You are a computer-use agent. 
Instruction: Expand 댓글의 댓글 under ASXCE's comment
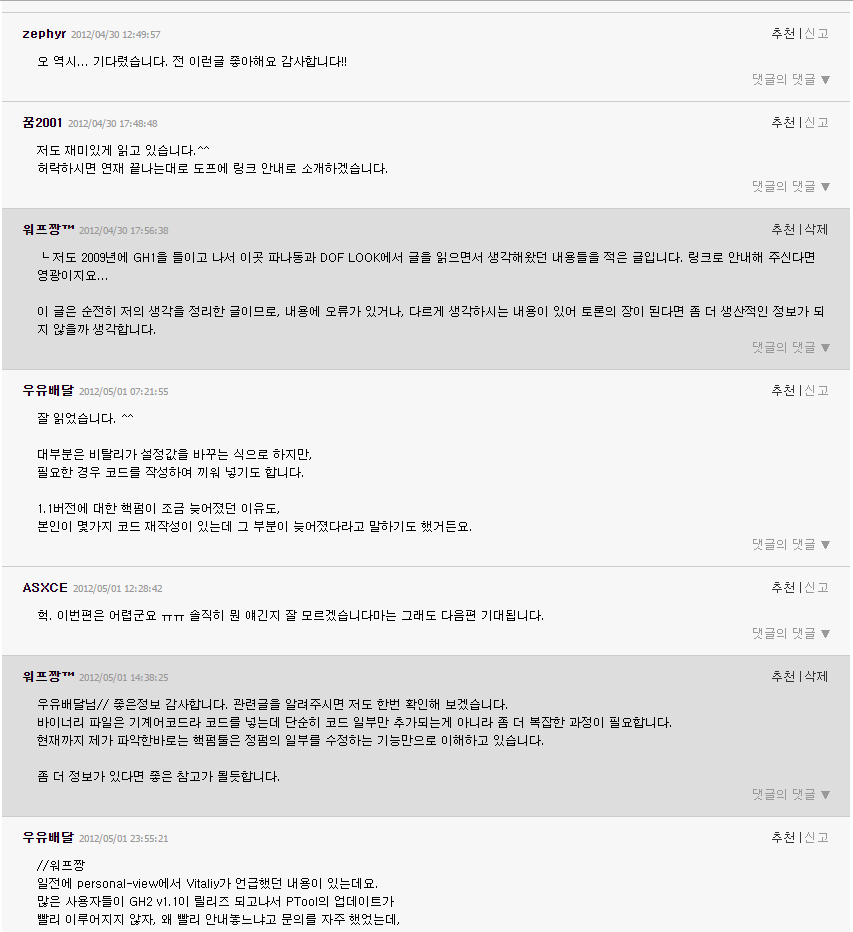click(791, 633)
